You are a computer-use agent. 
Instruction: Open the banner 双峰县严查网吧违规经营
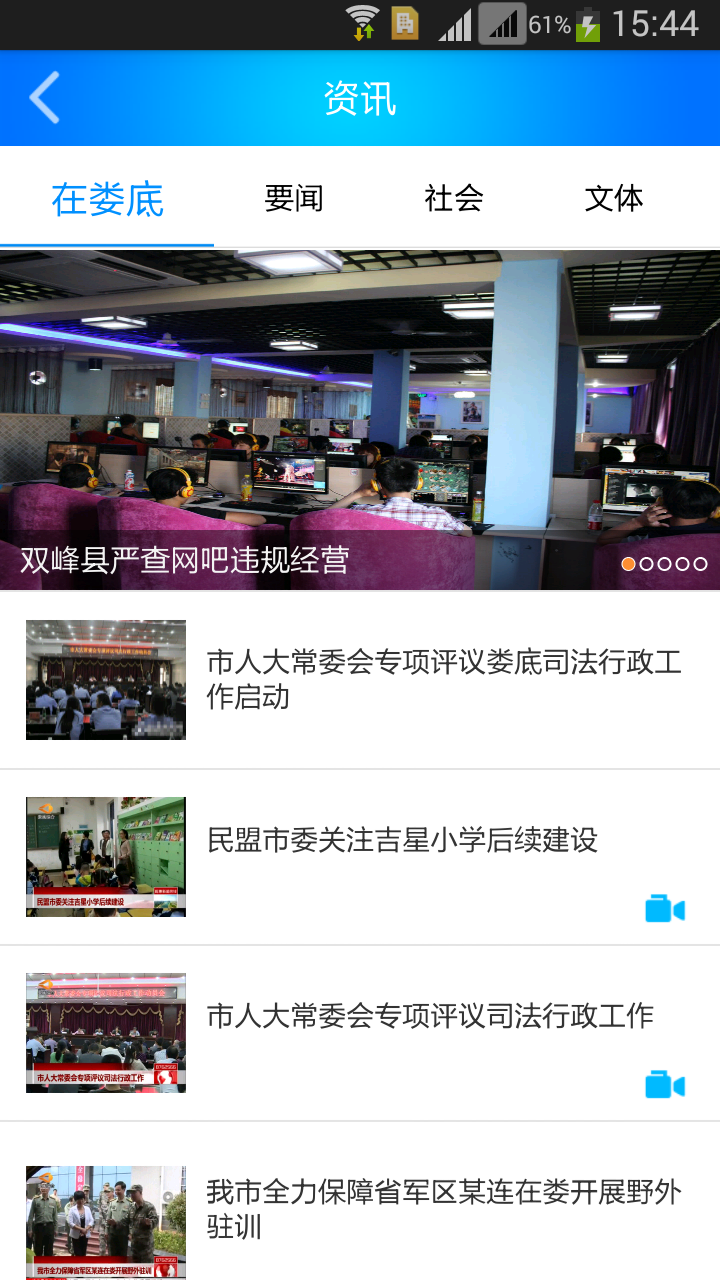(x=360, y=420)
